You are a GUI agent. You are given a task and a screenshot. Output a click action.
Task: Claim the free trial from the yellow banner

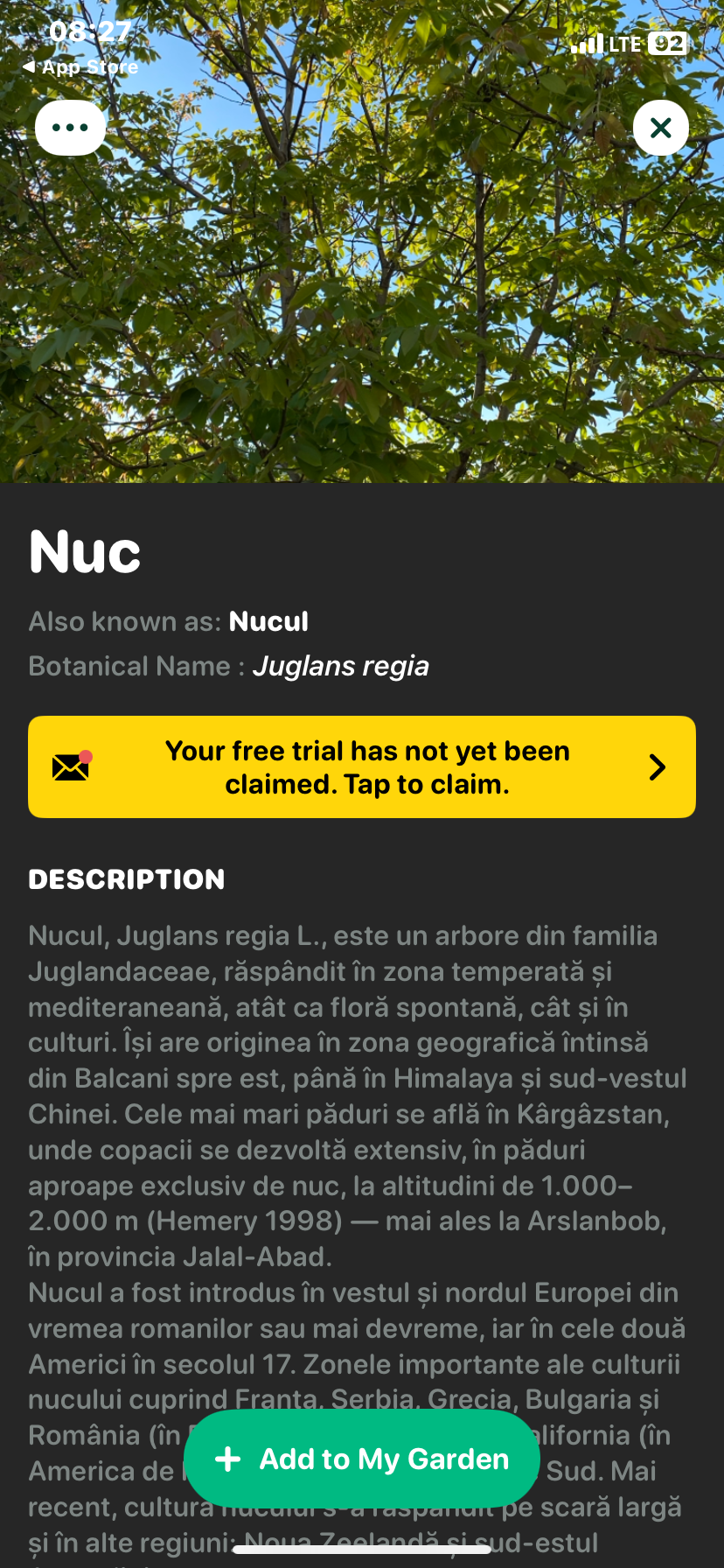coord(362,767)
